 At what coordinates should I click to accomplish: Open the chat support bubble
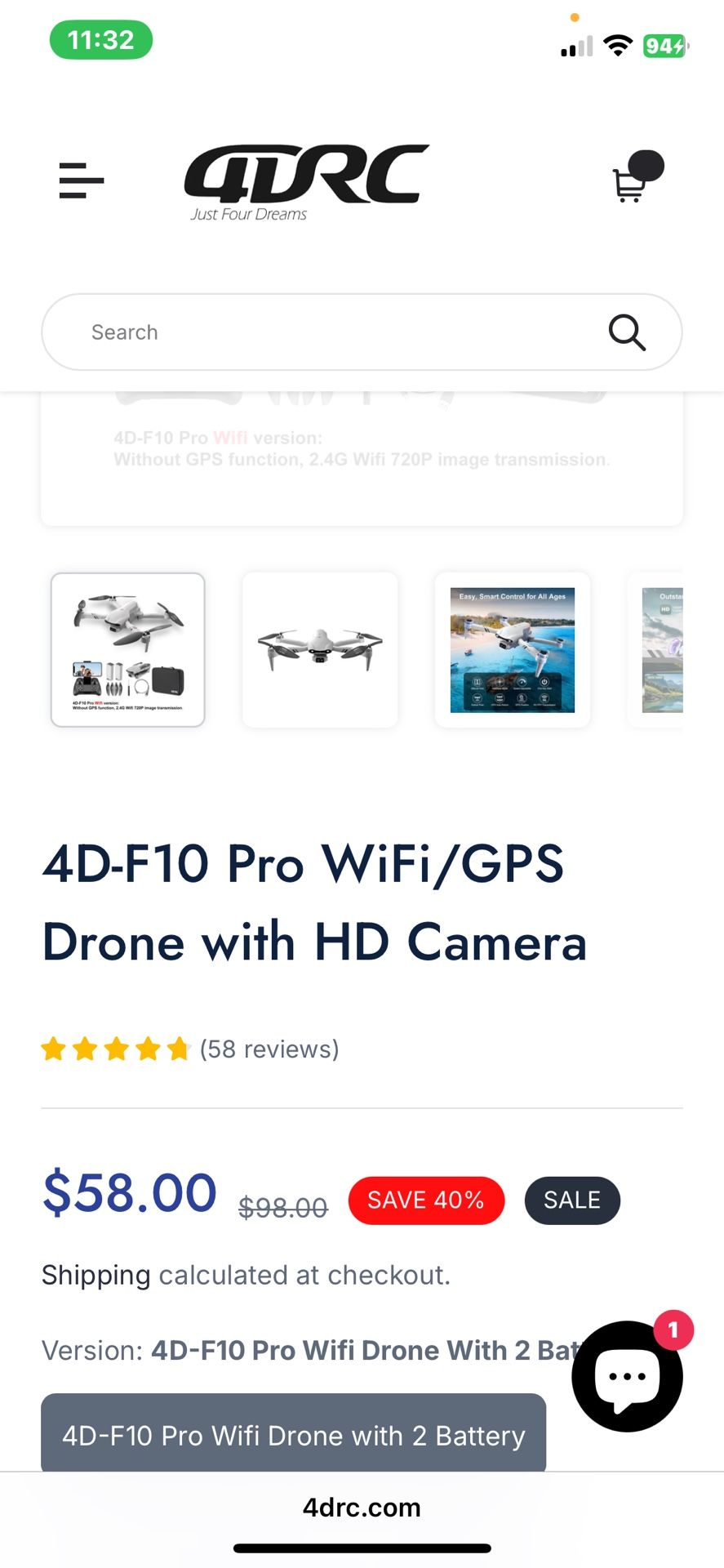pyautogui.click(x=627, y=1376)
